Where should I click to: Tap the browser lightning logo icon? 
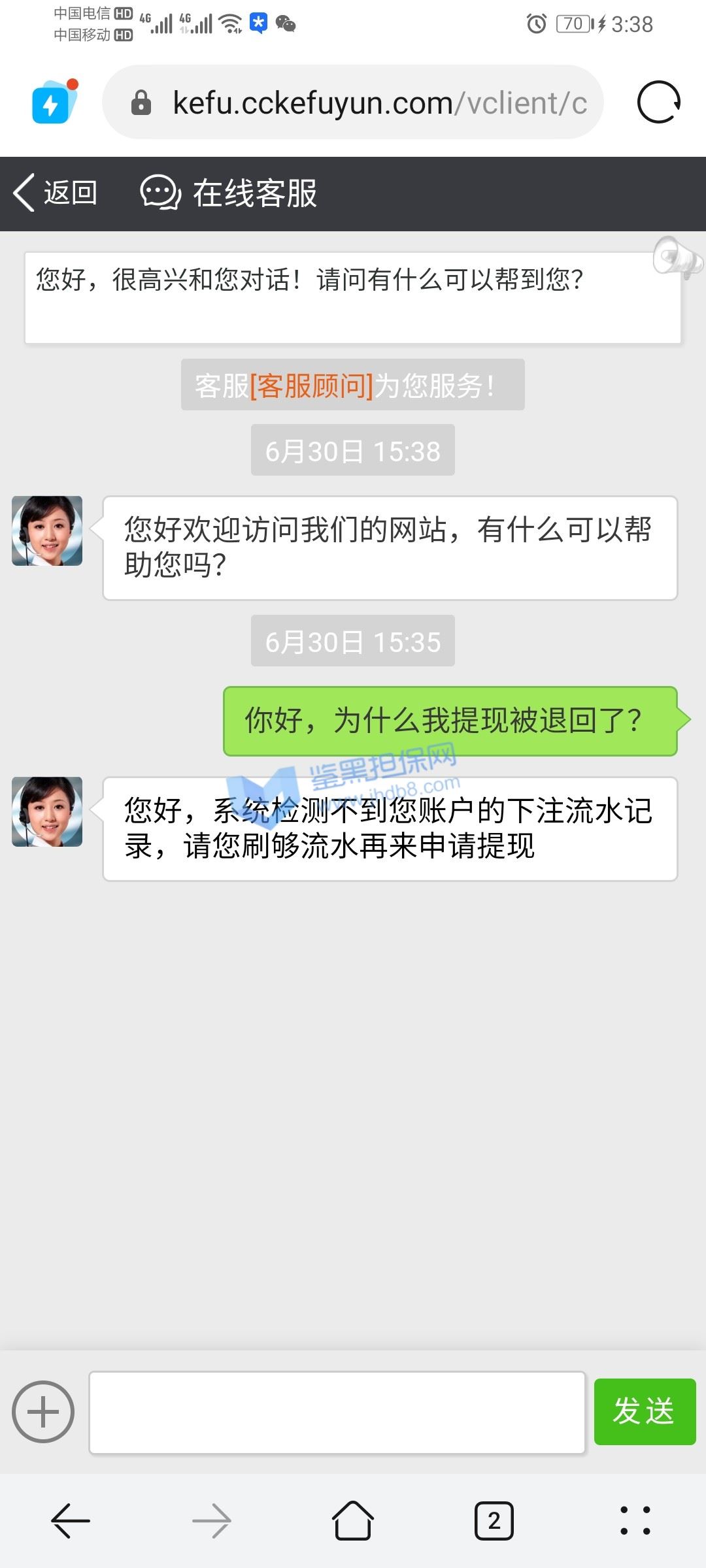tap(54, 103)
